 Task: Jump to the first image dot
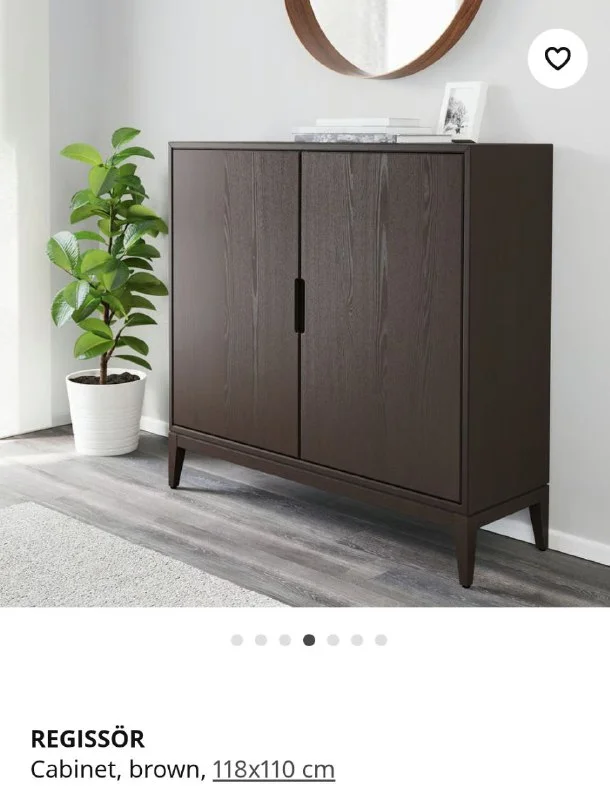point(237,640)
